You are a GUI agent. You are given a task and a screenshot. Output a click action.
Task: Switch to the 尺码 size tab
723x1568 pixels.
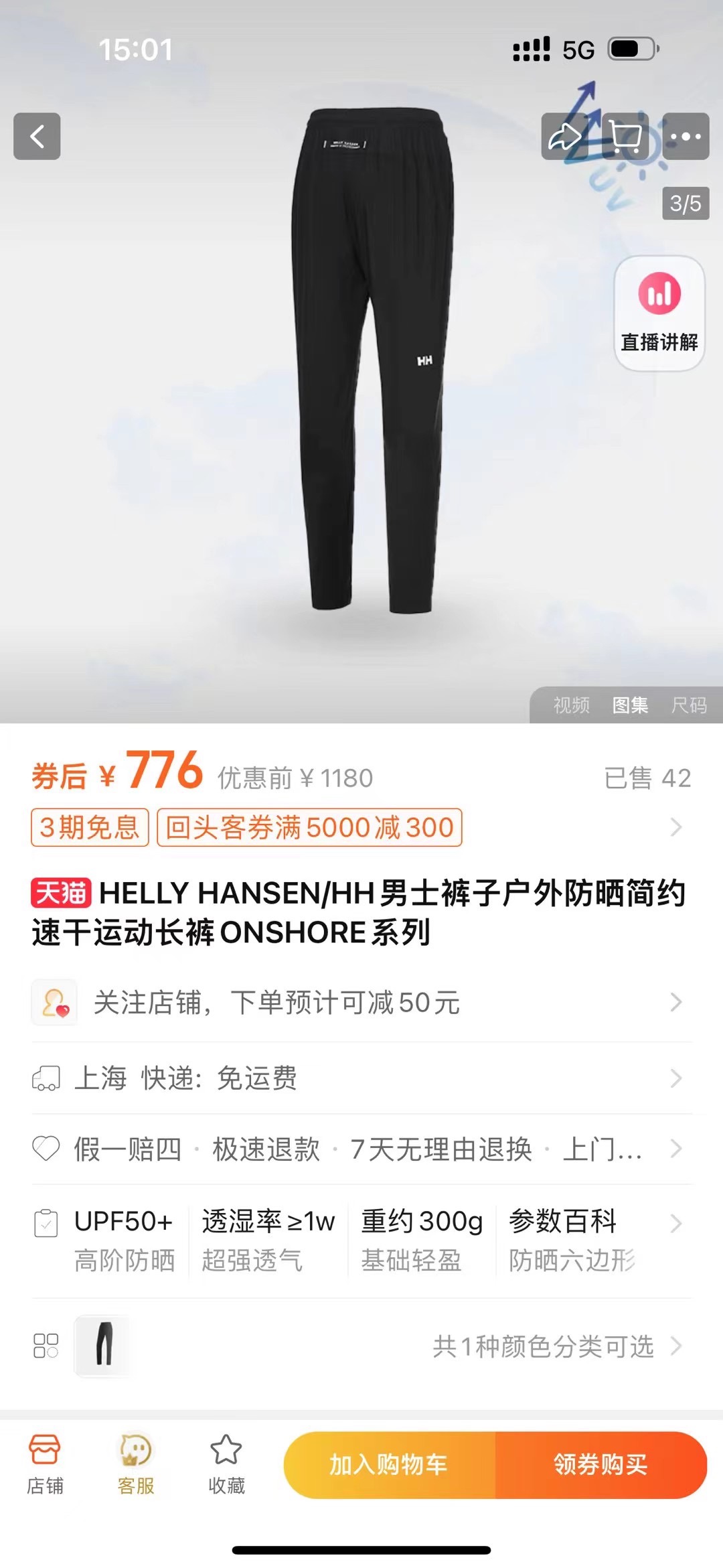coord(689,705)
